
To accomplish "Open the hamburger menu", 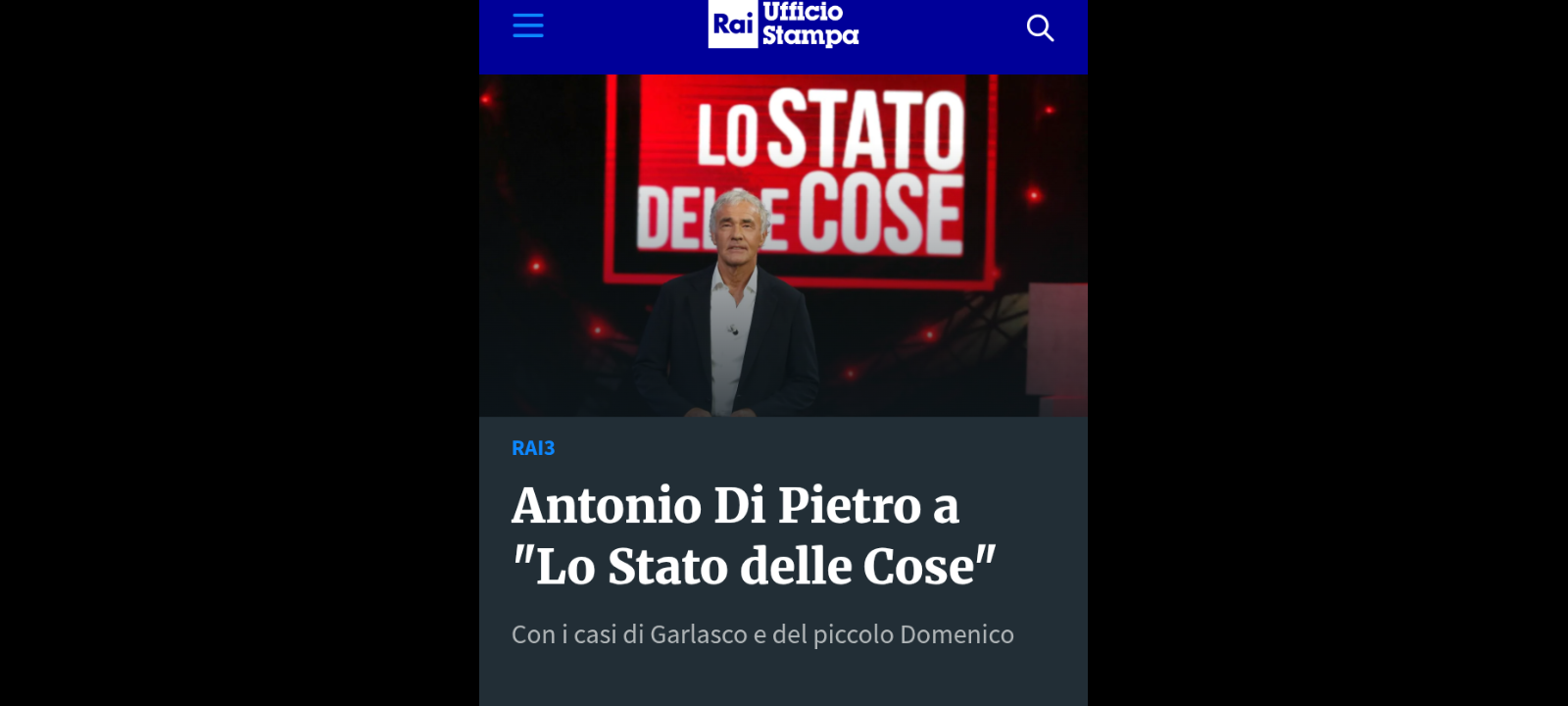I will click(x=527, y=25).
